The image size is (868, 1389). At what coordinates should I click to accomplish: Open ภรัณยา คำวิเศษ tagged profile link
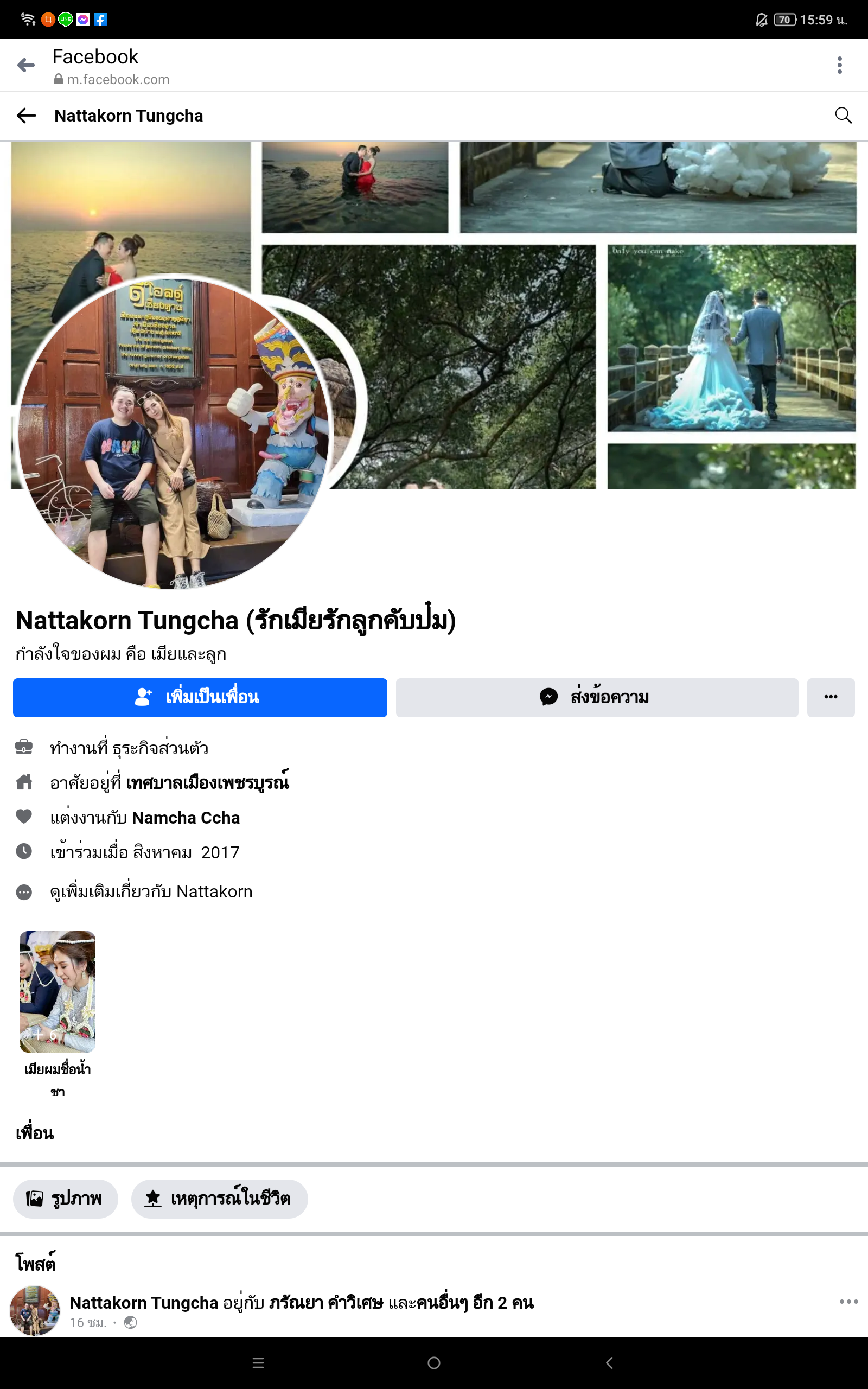click(326, 1303)
